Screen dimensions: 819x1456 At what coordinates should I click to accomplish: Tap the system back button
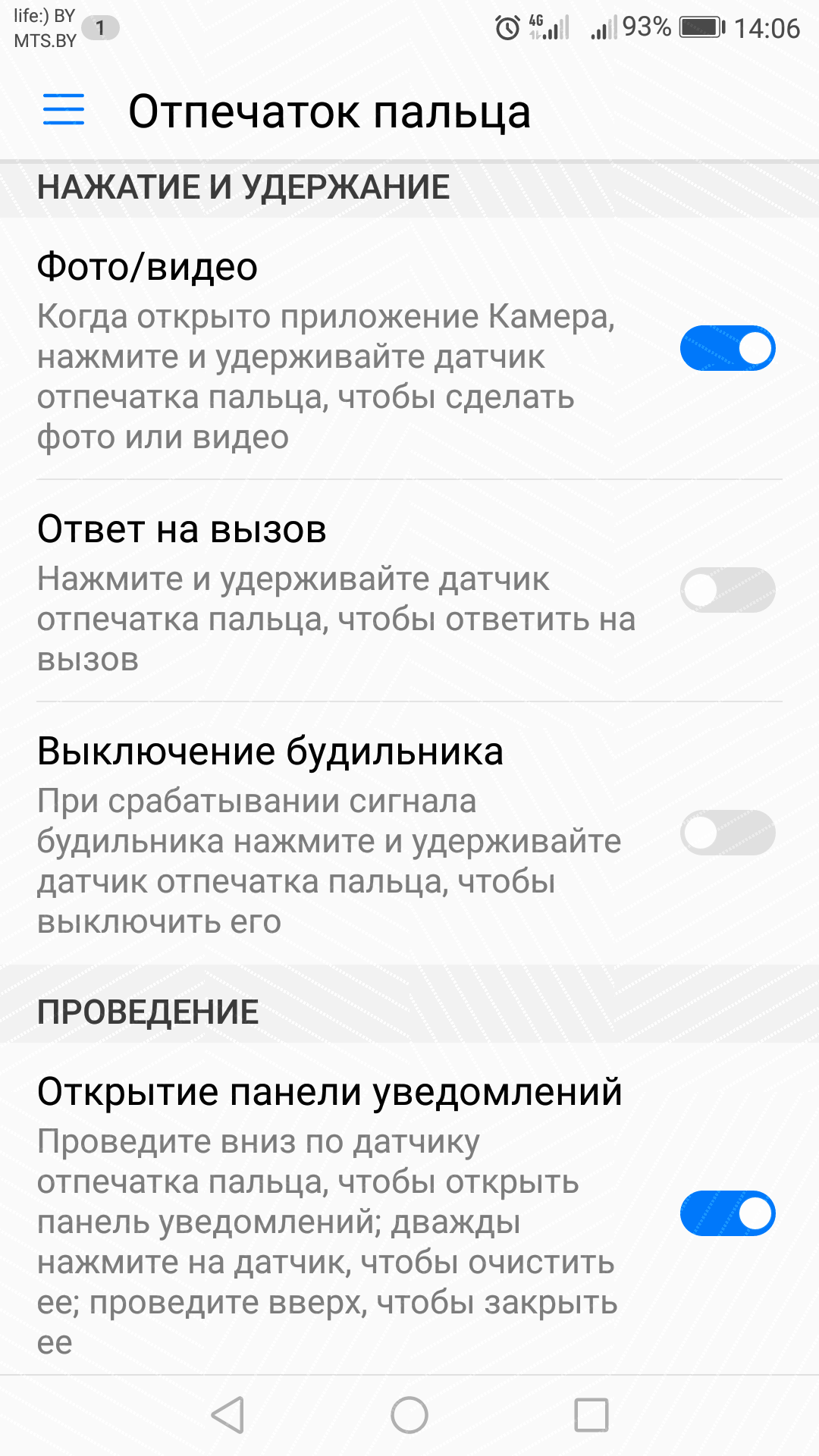pos(227,1415)
